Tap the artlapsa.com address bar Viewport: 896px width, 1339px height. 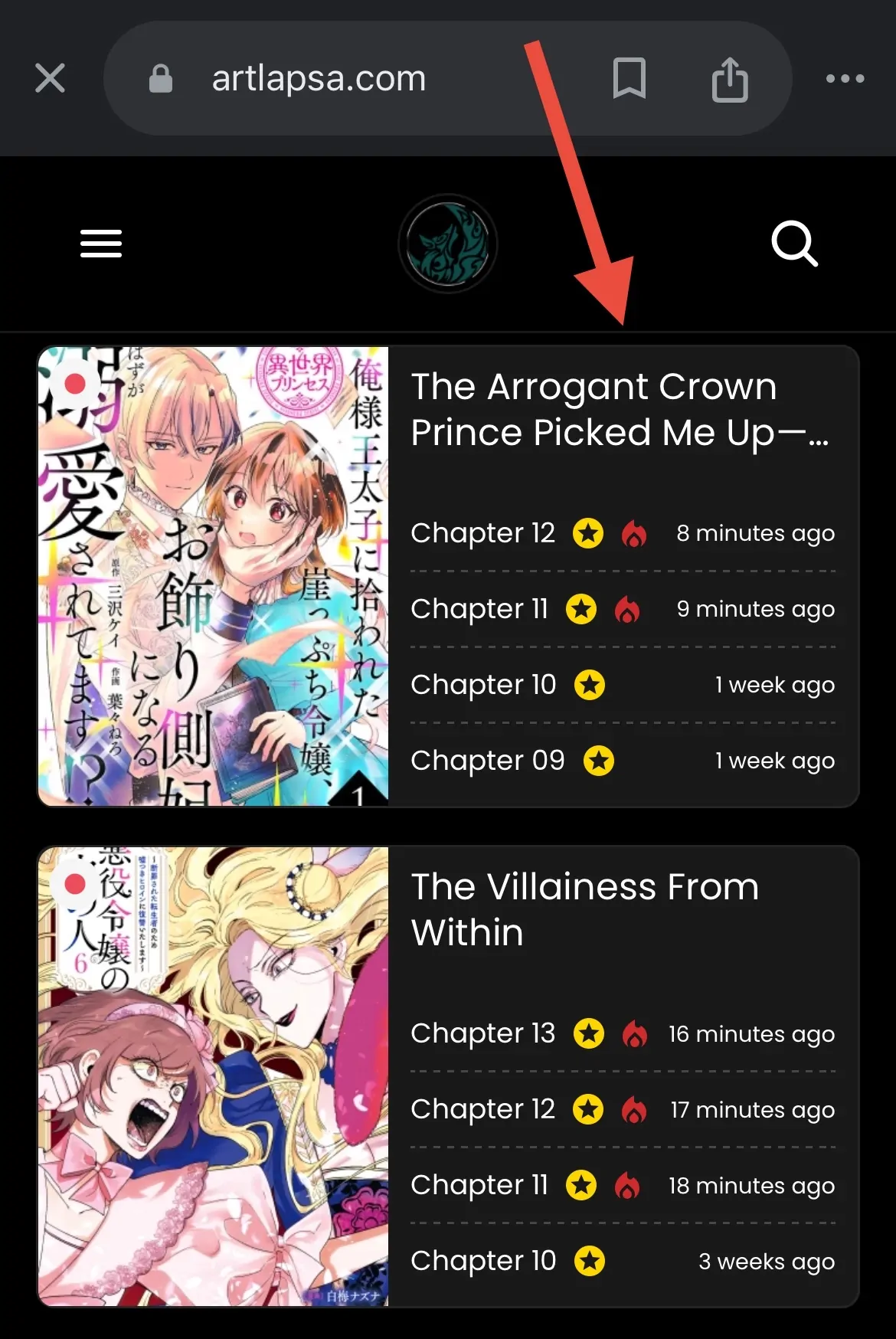(x=319, y=78)
